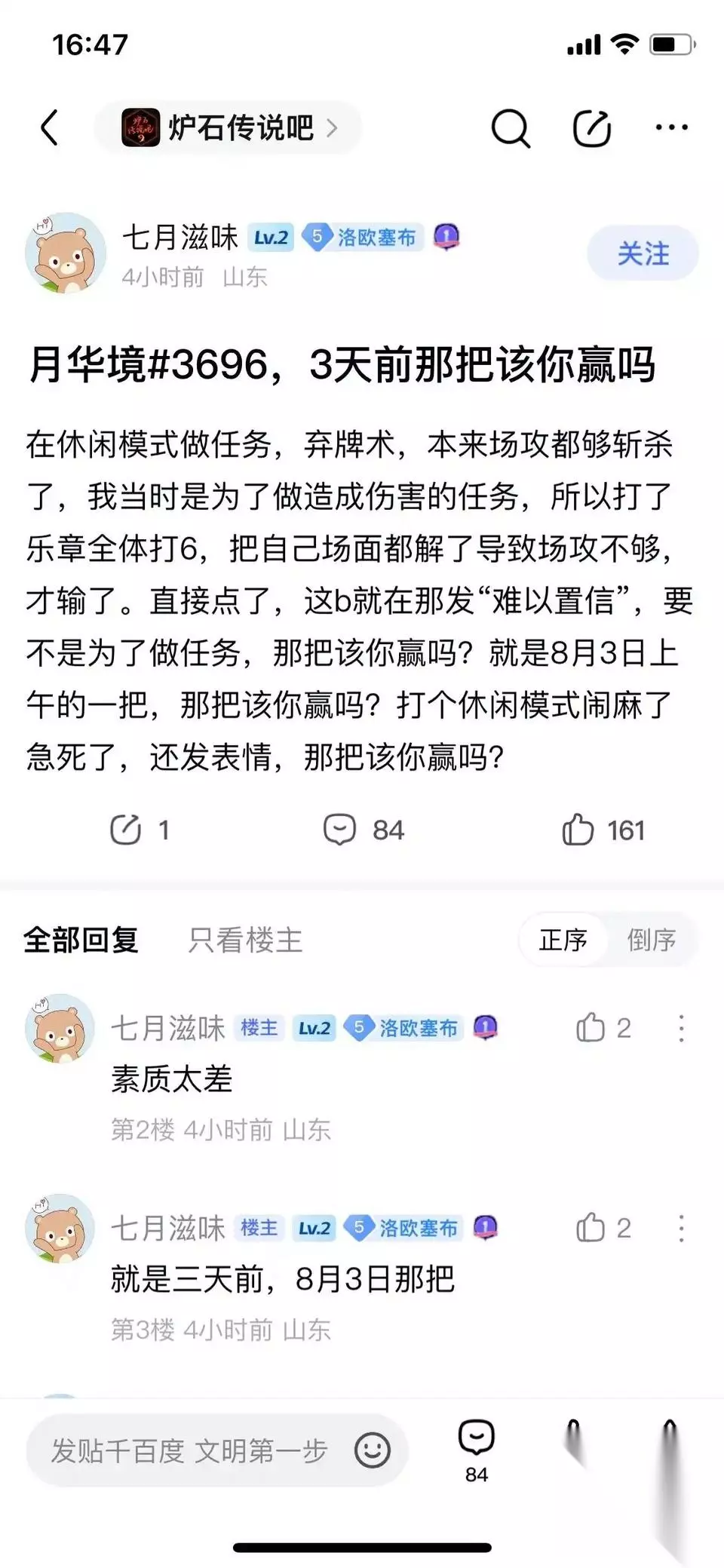724x1568 pixels.
Task: Open the three-dot overflow menu at top
Action: point(671,127)
